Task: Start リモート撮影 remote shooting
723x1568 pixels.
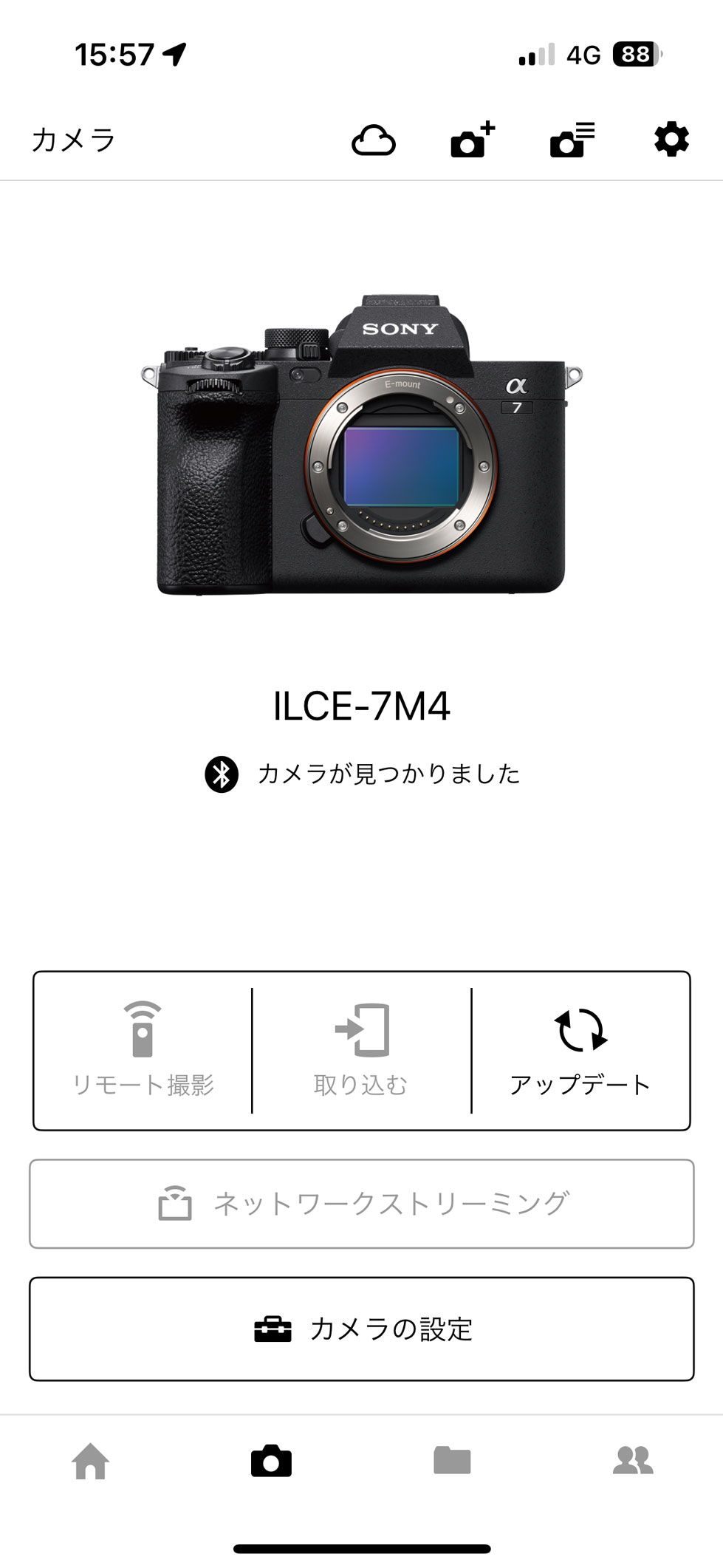Action: pyautogui.click(x=143, y=1050)
